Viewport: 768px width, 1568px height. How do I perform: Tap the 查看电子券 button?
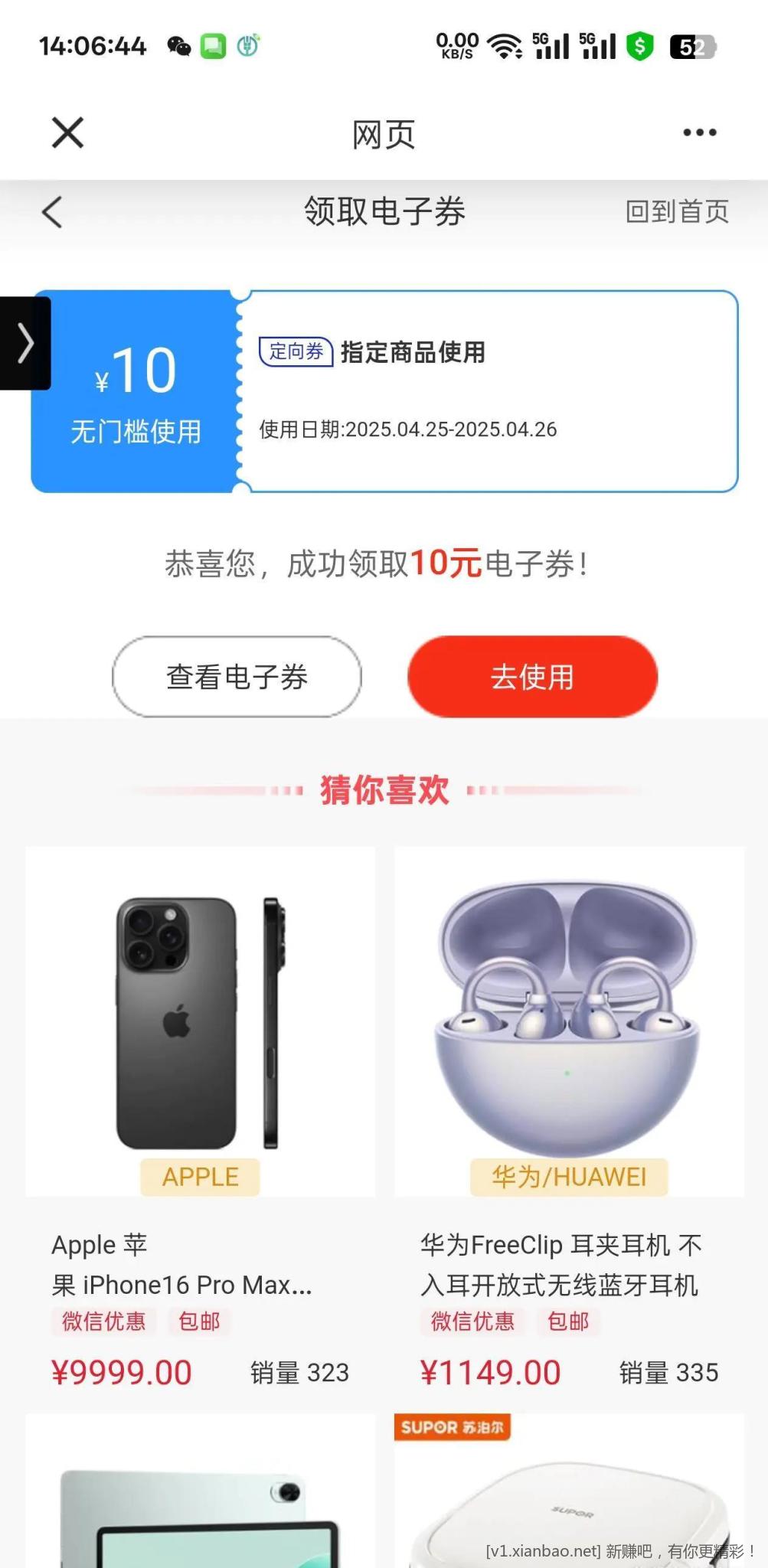click(x=237, y=677)
